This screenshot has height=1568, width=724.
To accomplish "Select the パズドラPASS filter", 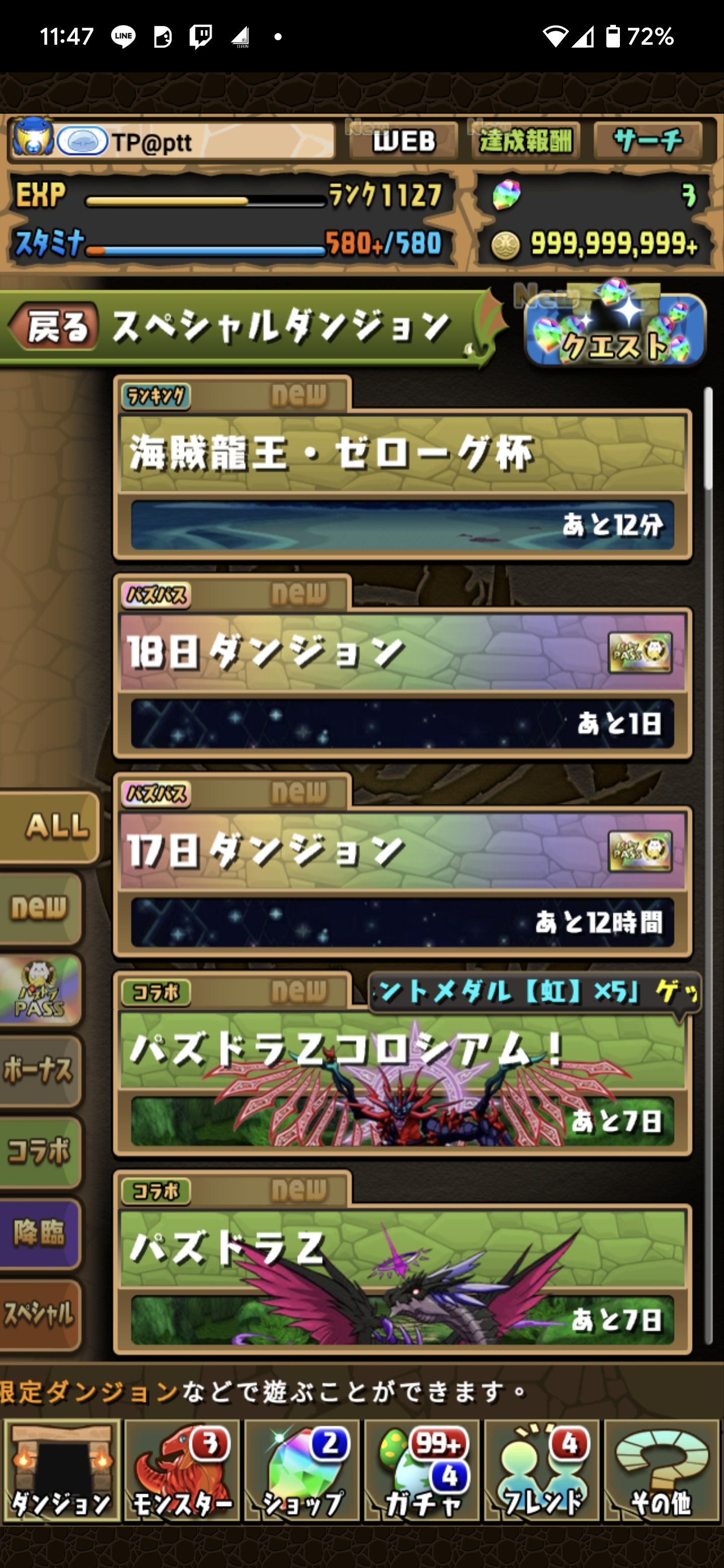I will (40, 989).
